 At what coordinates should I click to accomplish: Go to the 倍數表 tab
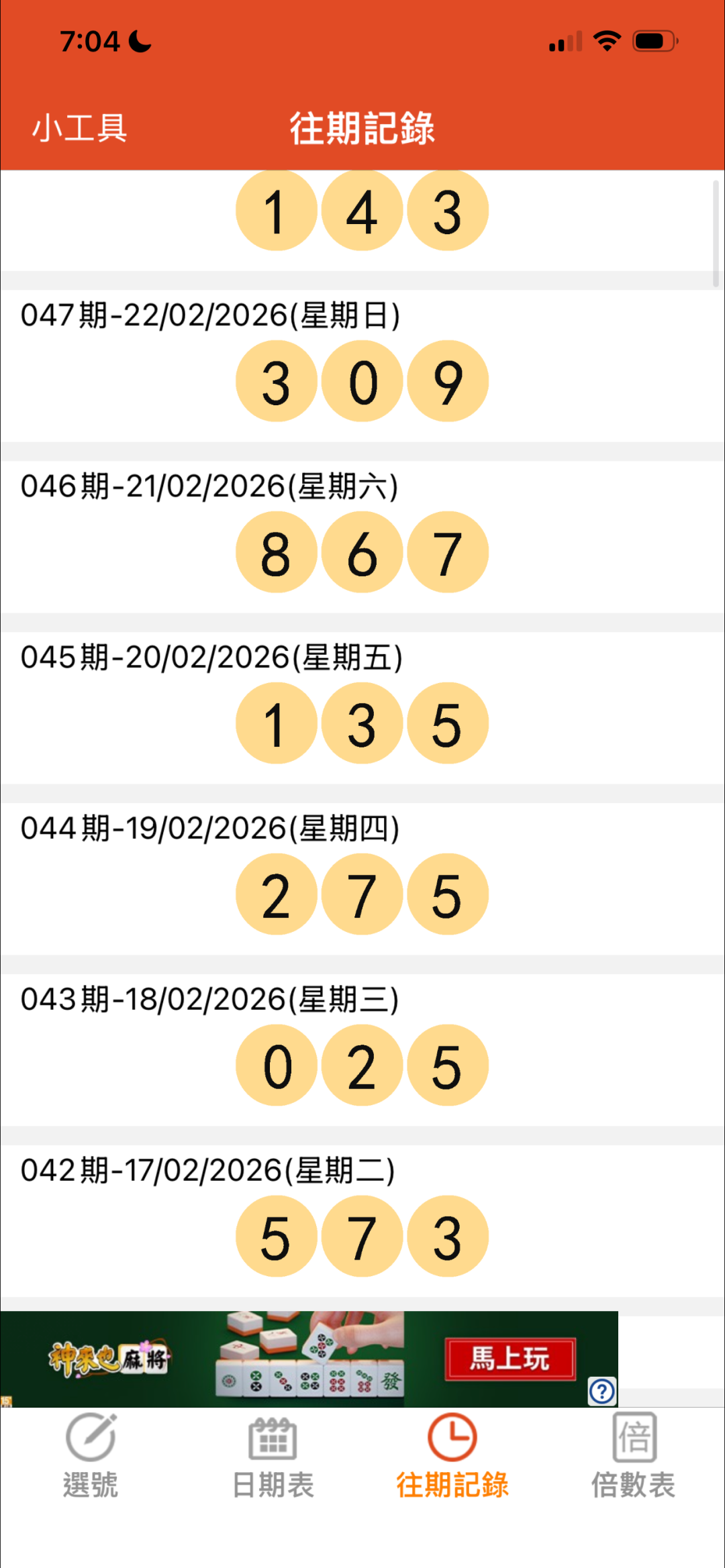pyautogui.click(x=633, y=1456)
